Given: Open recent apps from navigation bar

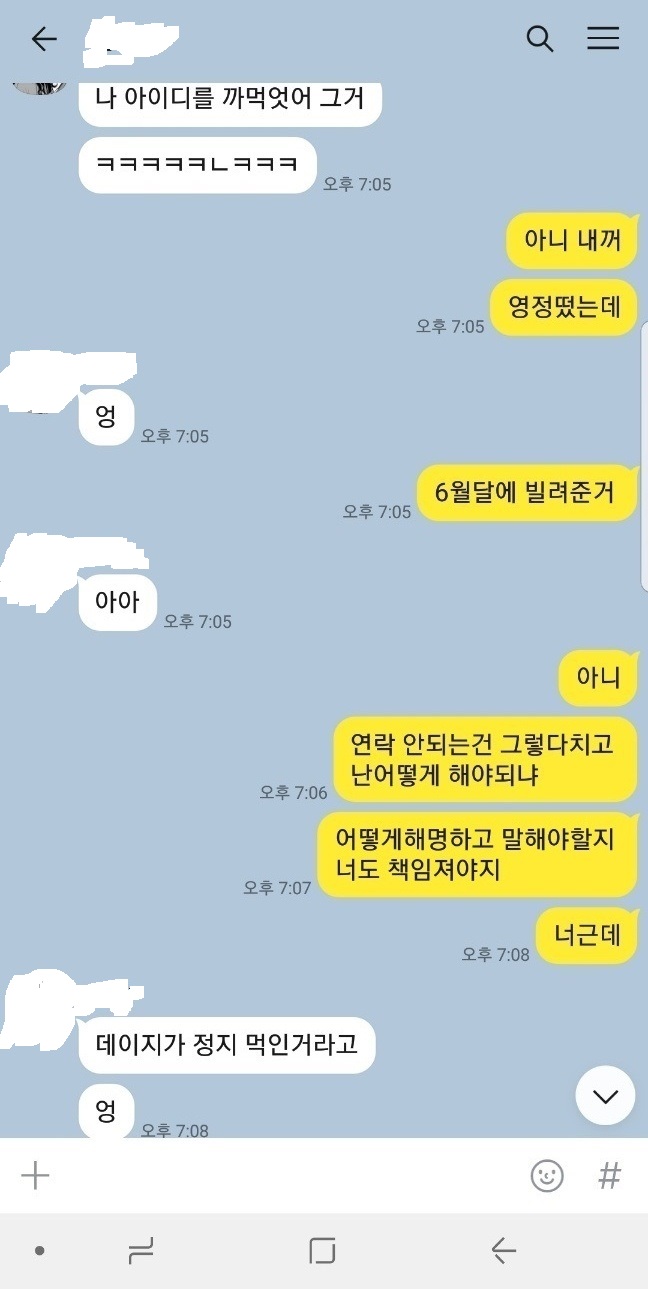Looking at the screenshot, I should [x=141, y=1251].
